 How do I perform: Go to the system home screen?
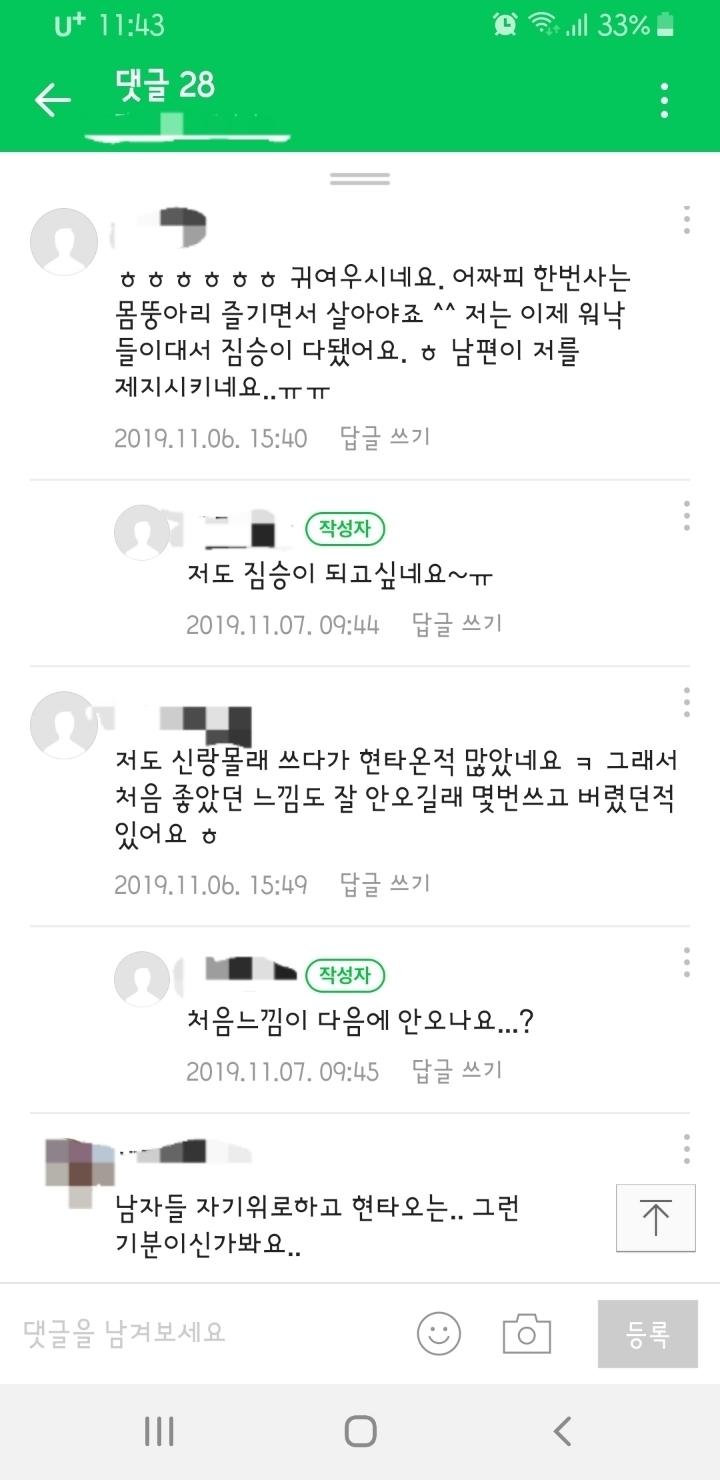pyautogui.click(x=360, y=1431)
